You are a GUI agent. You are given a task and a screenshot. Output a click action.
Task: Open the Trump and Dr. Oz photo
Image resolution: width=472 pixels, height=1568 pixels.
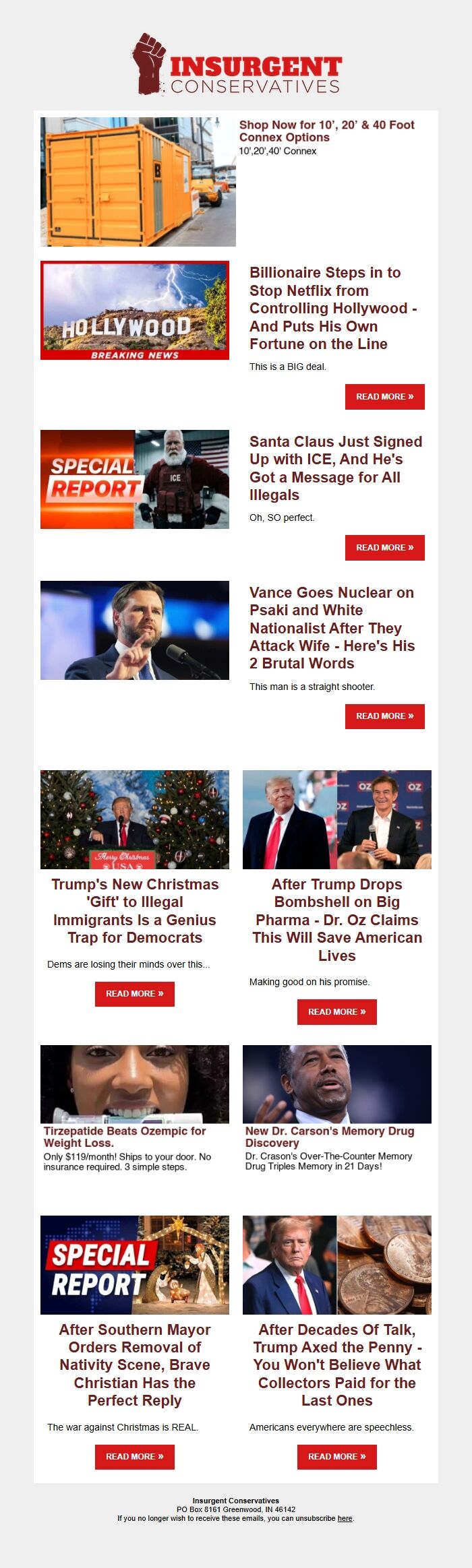337,819
